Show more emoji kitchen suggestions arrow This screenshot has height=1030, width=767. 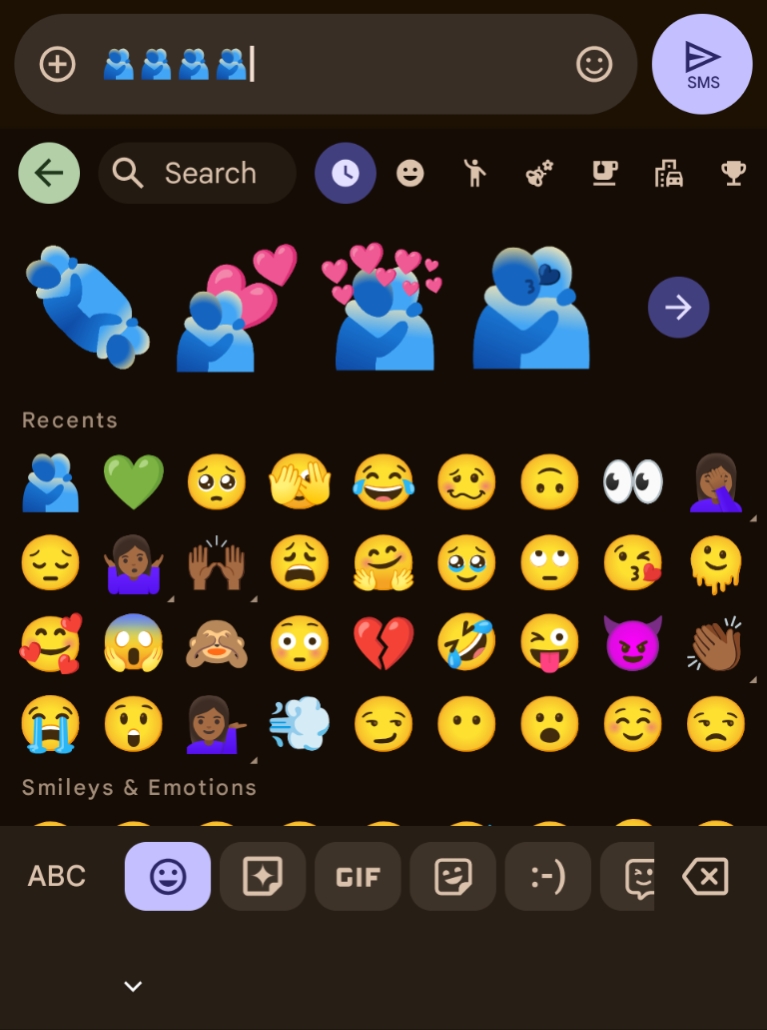point(678,307)
